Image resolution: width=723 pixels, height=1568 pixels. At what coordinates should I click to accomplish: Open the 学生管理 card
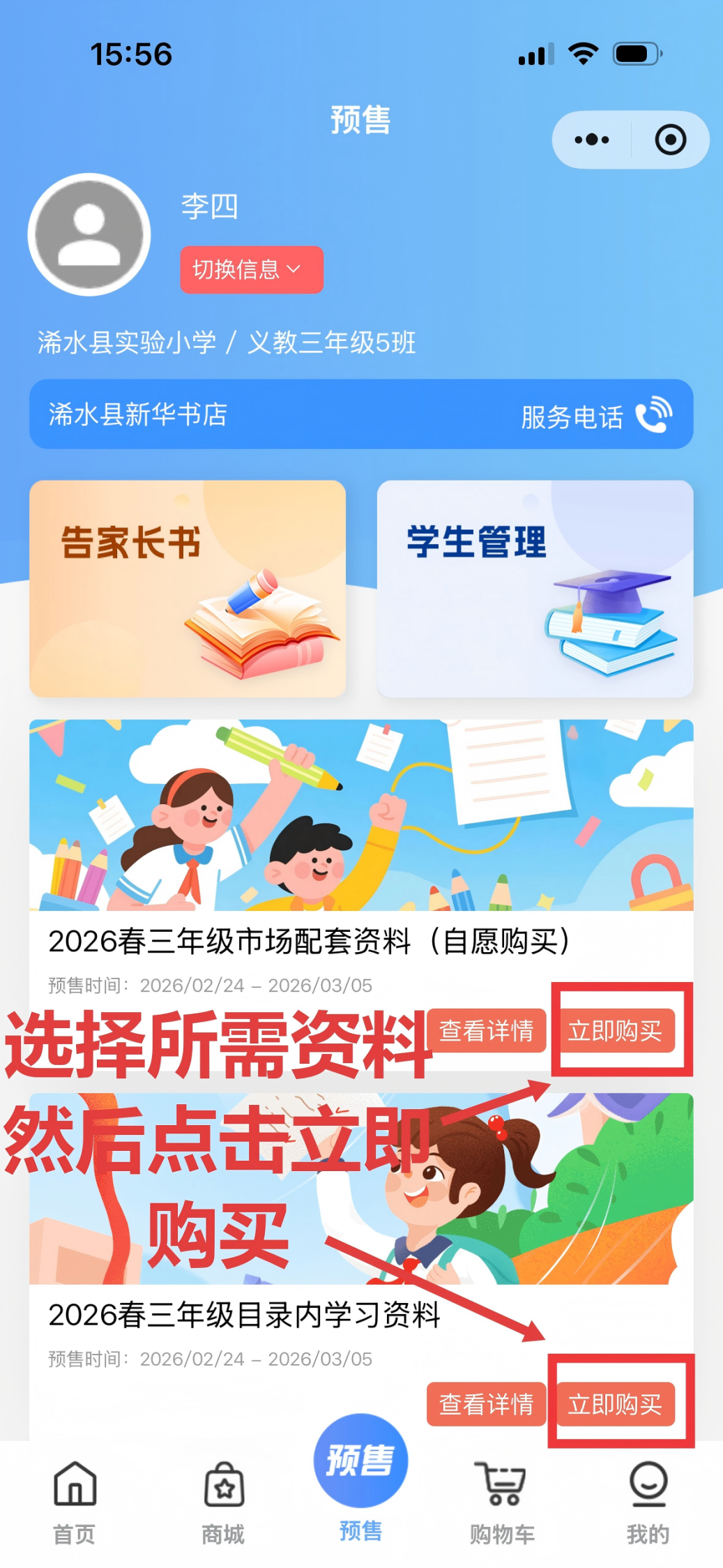pyautogui.click(x=535, y=588)
